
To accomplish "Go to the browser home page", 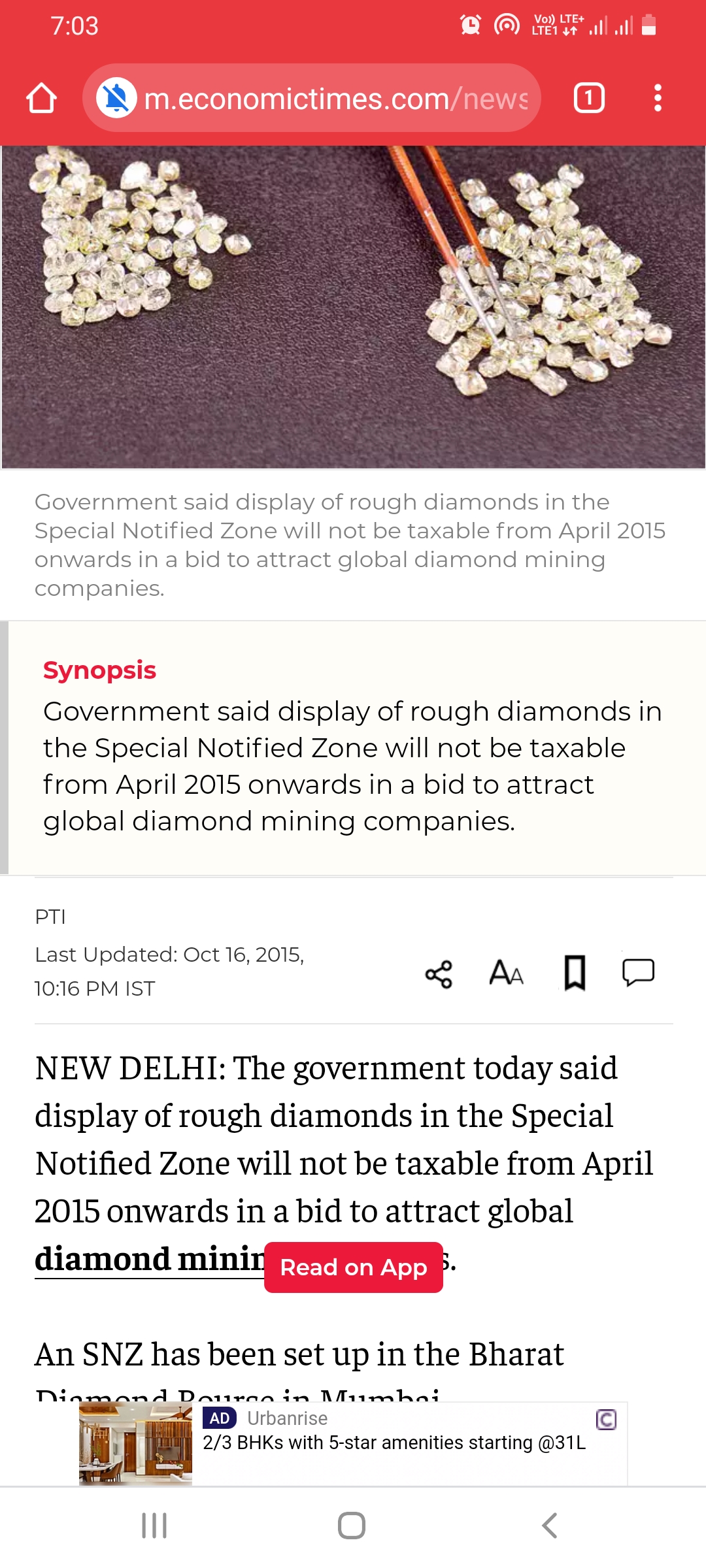I will click(41, 98).
